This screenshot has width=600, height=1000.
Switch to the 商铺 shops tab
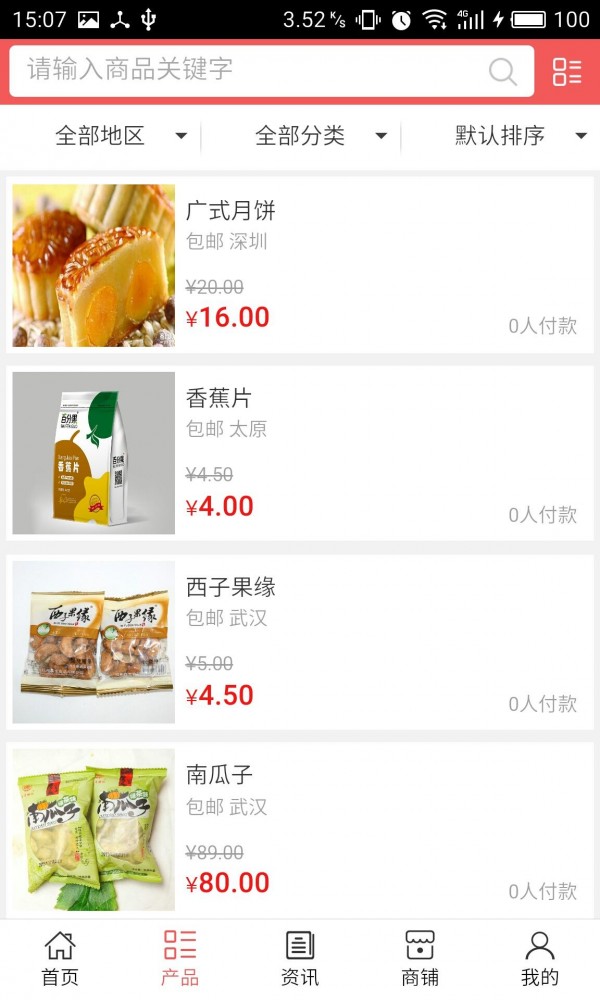(x=420, y=958)
